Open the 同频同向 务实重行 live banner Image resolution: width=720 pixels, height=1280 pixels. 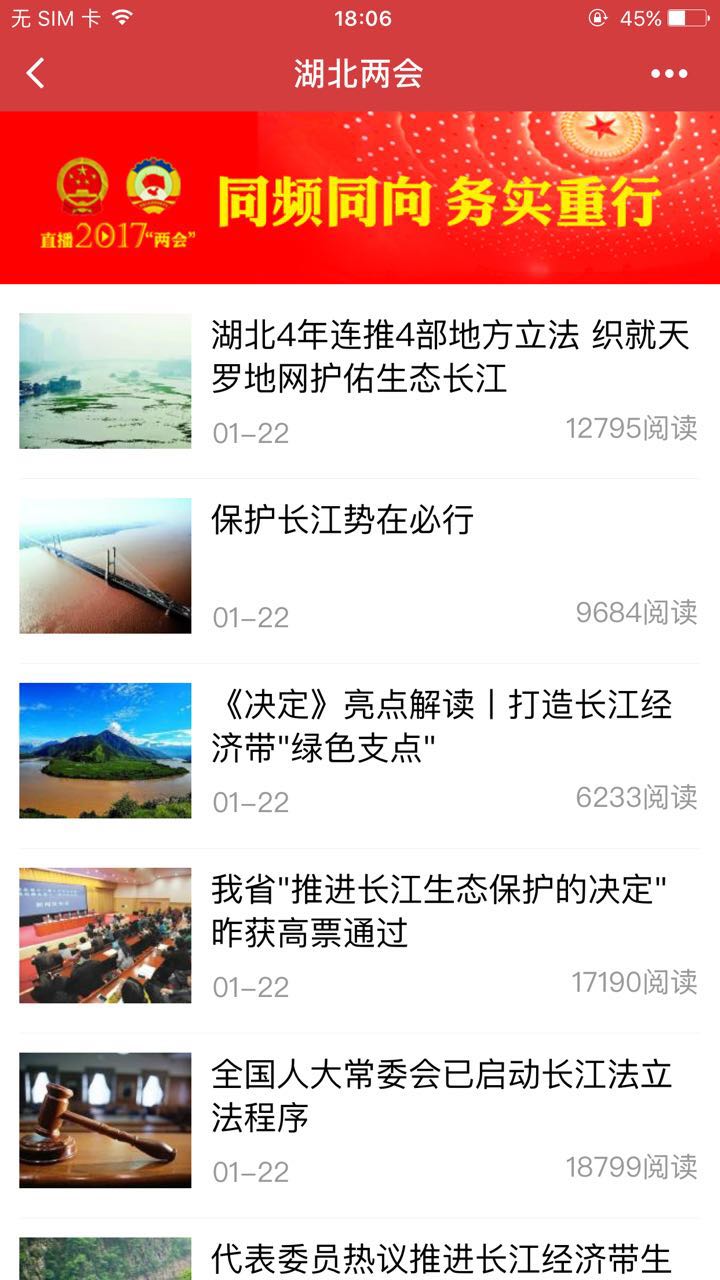pos(360,198)
